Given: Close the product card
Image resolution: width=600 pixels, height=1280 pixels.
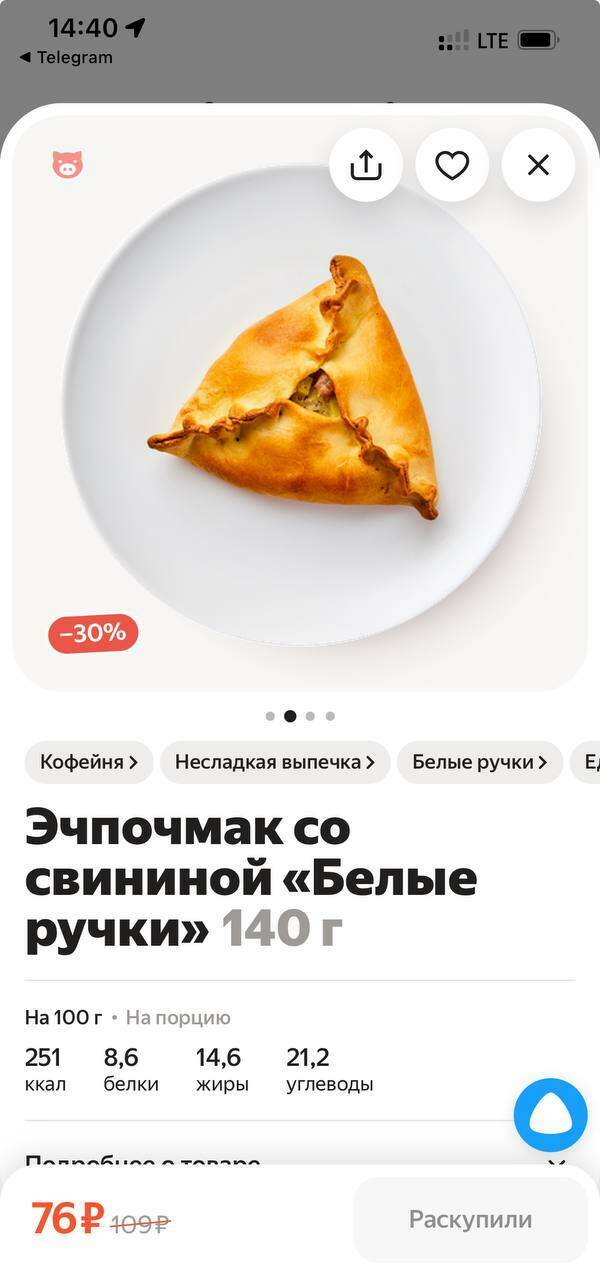Looking at the screenshot, I should click(x=538, y=165).
